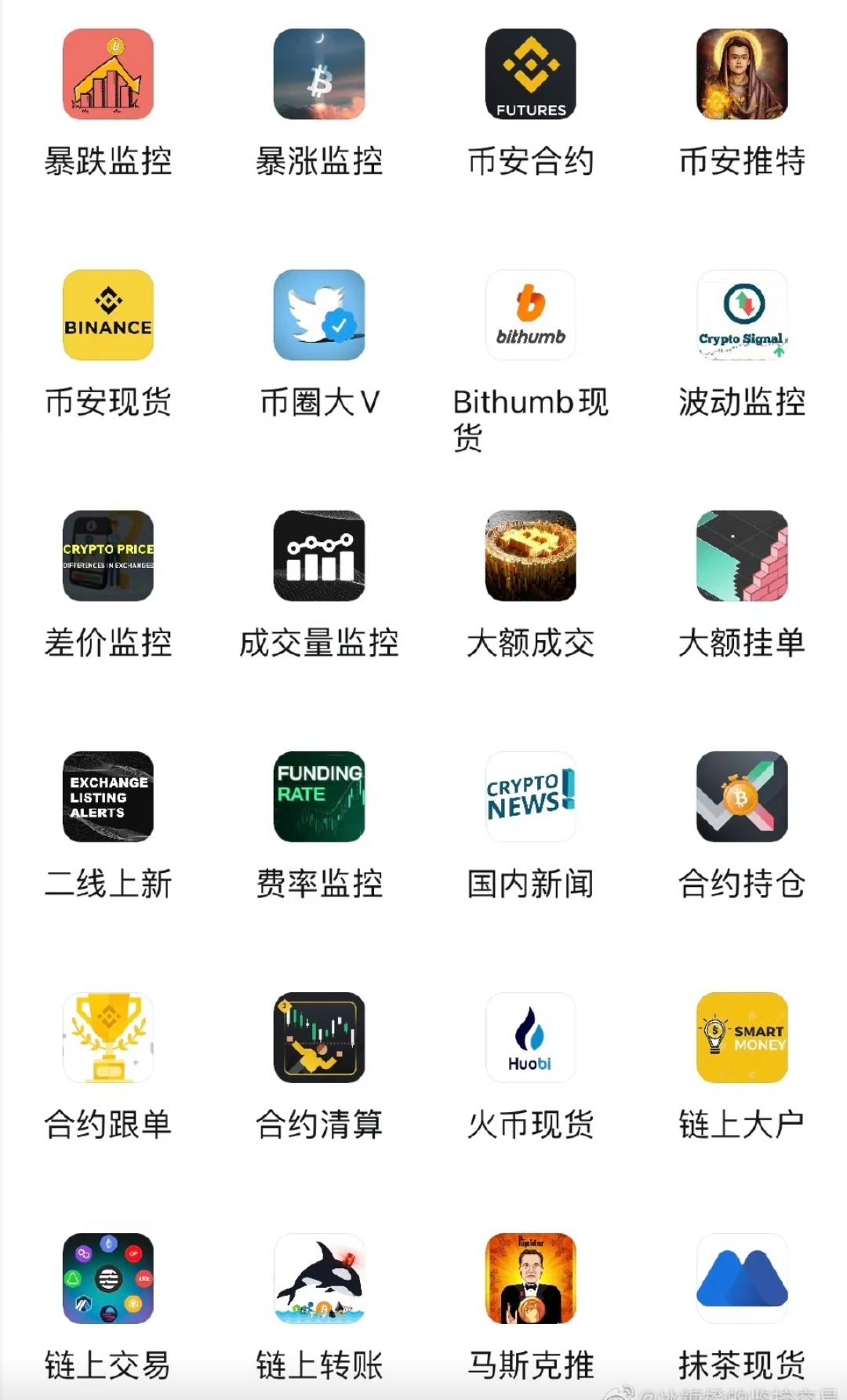The height and width of the screenshot is (1400, 847).
Task: Open the 火币现货 Huobi spot icon
Action: point(531,1037)
